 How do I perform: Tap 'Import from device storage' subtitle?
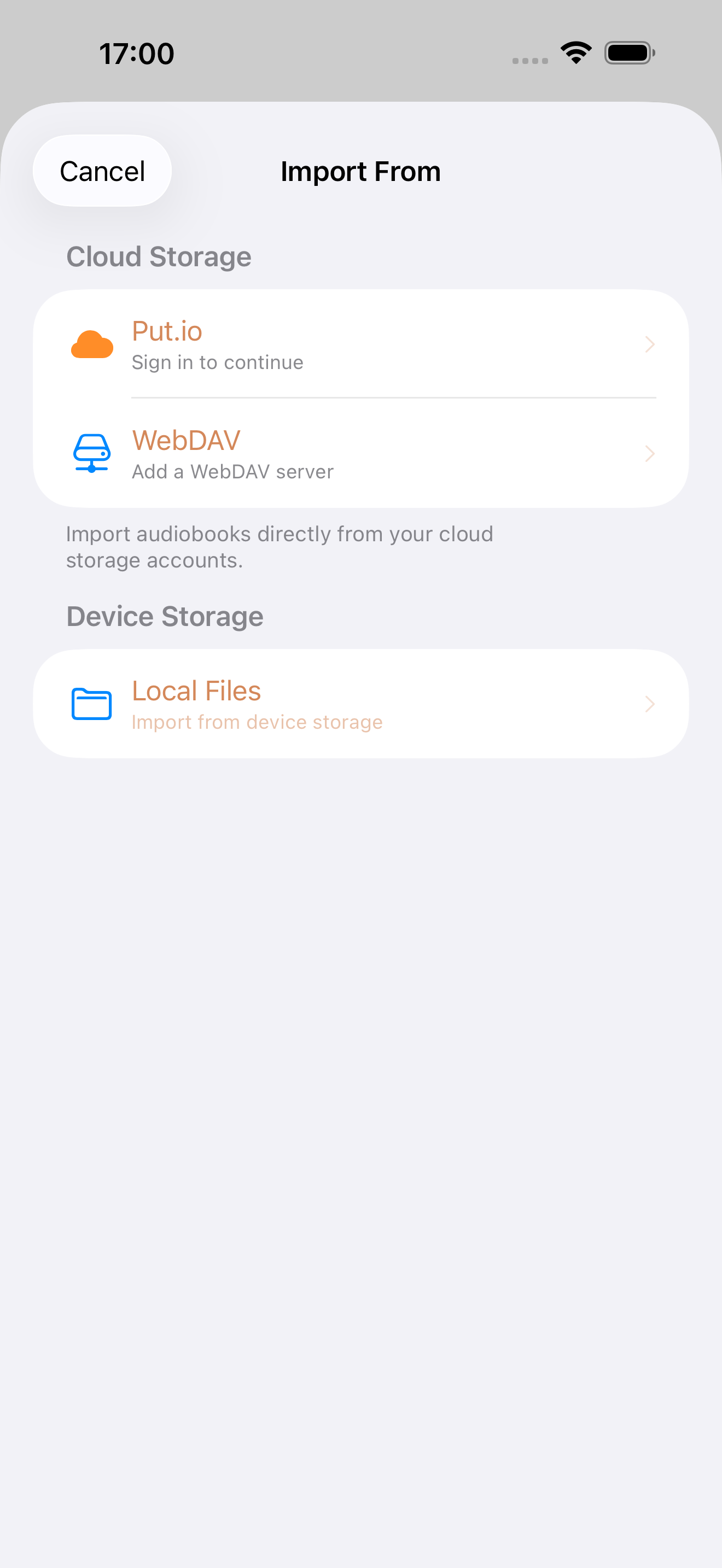[257, 722]
